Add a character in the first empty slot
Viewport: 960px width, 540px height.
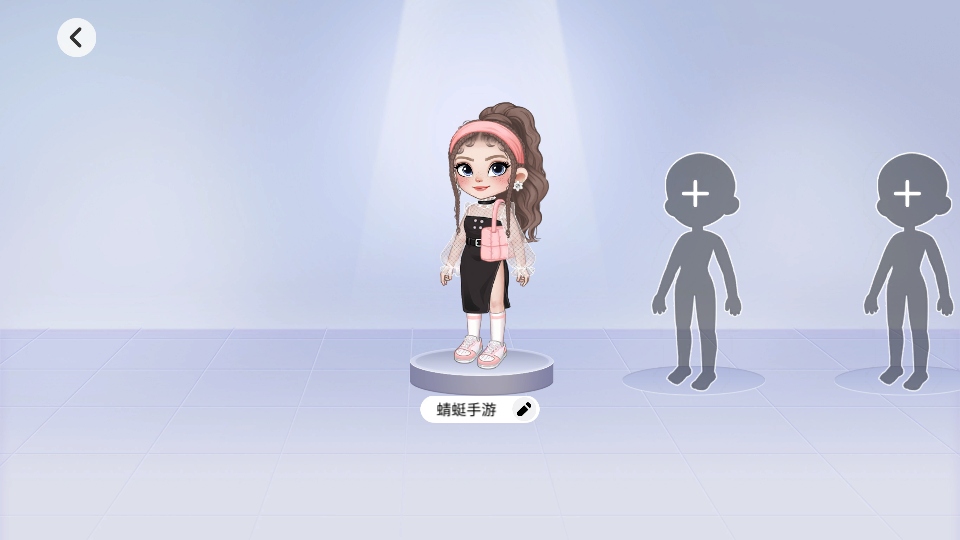(x=696, y=194)
